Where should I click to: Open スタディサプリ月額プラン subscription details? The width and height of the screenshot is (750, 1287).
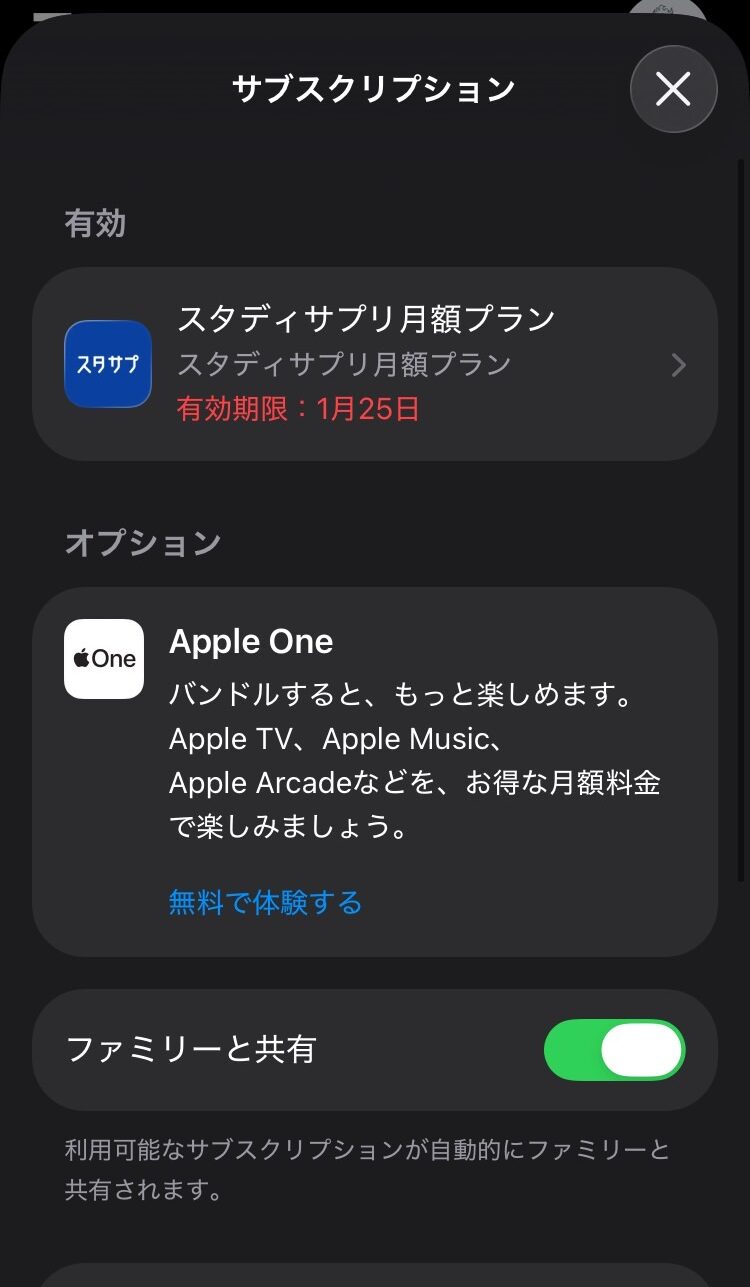click(x=375, y=364)
